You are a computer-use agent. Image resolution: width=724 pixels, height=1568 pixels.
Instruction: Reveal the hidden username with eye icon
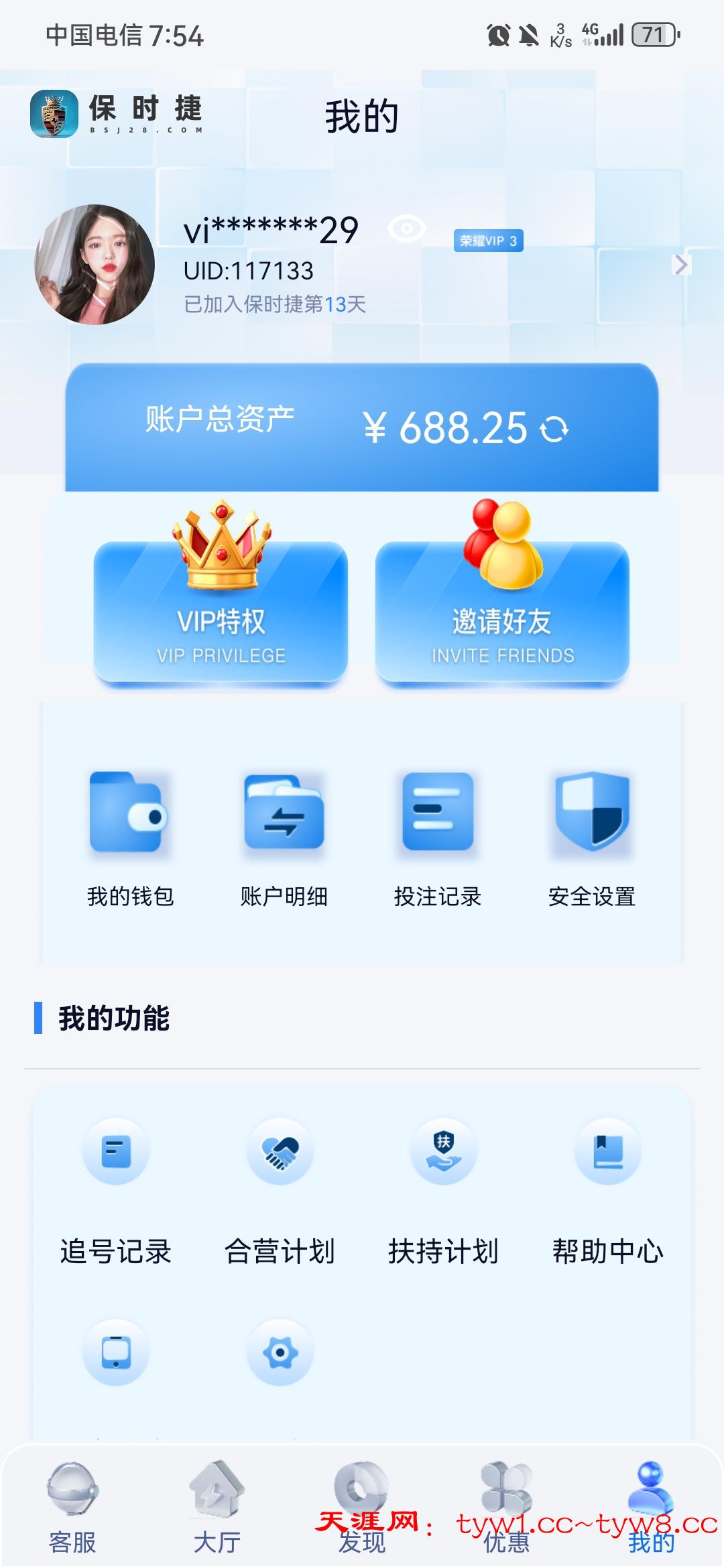tap(406, 229)
